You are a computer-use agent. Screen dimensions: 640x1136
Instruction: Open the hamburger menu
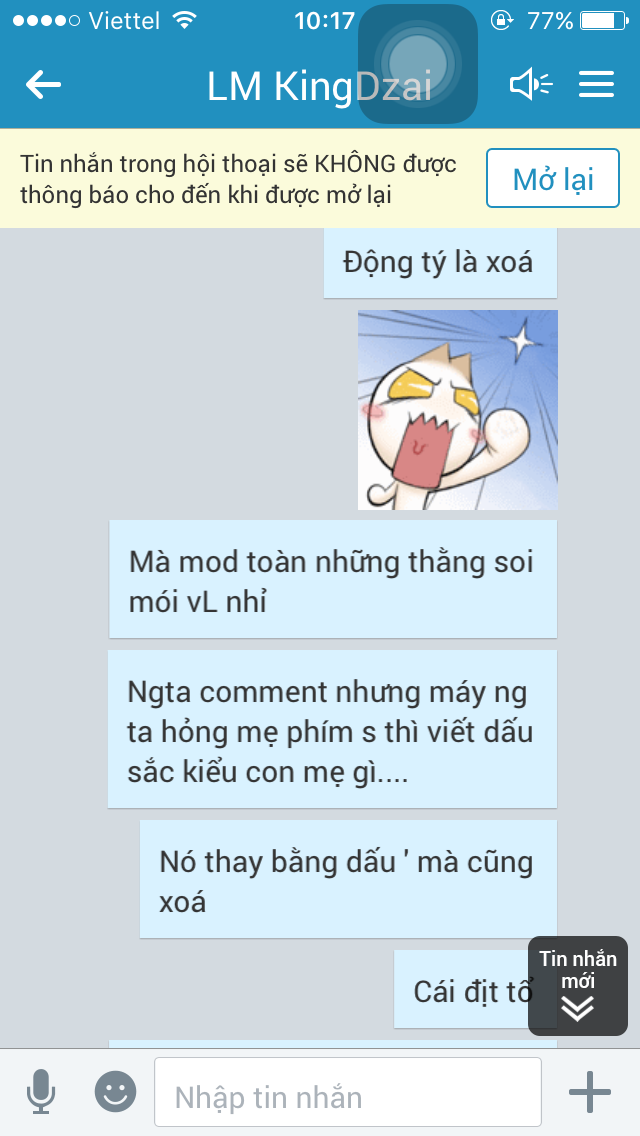click(596, 85)
